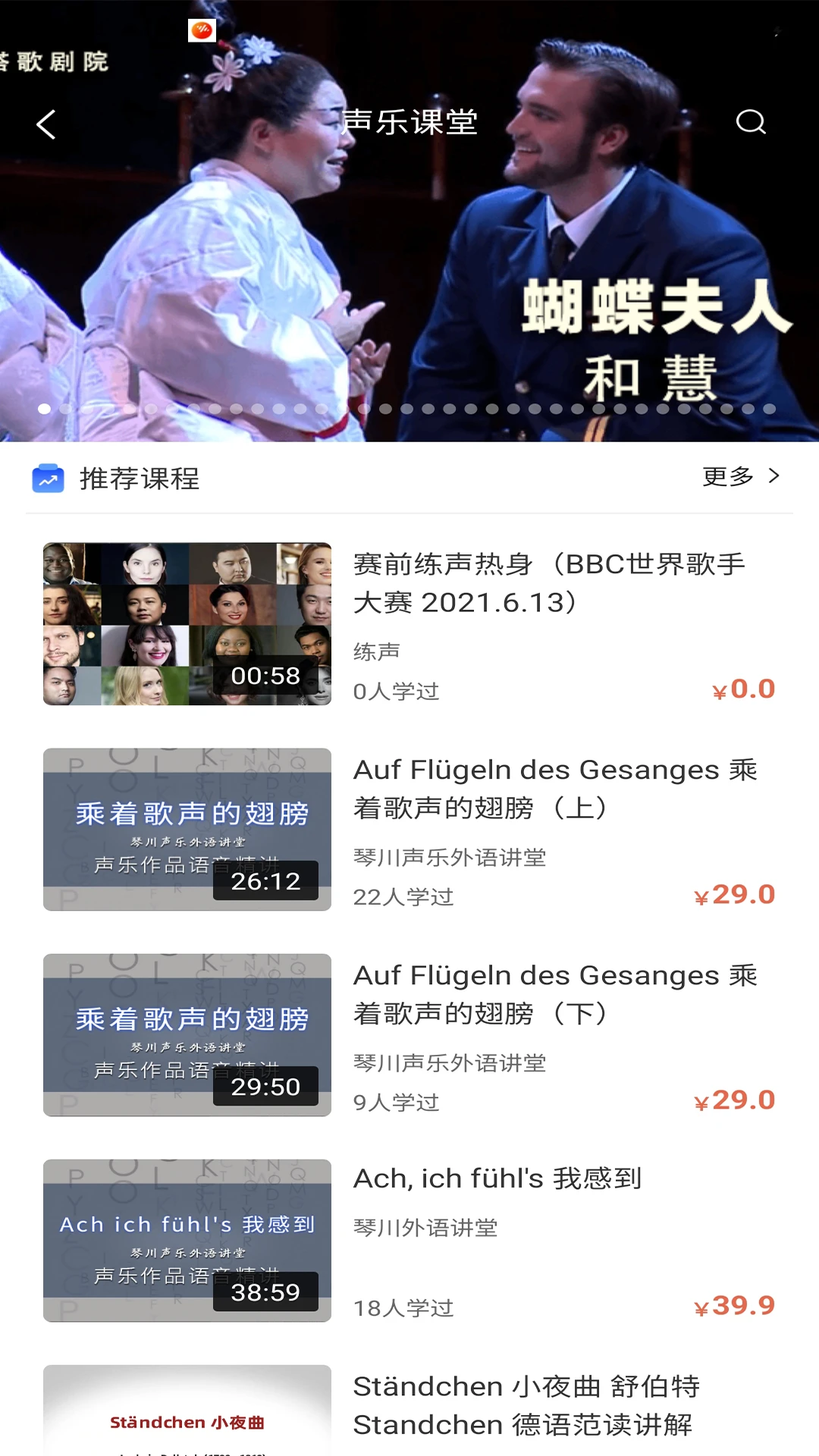Viewport: 819px width, 1456px height.
Task: Expand courses via the chevron next to 更多
Action: click(x=774, y=476)
